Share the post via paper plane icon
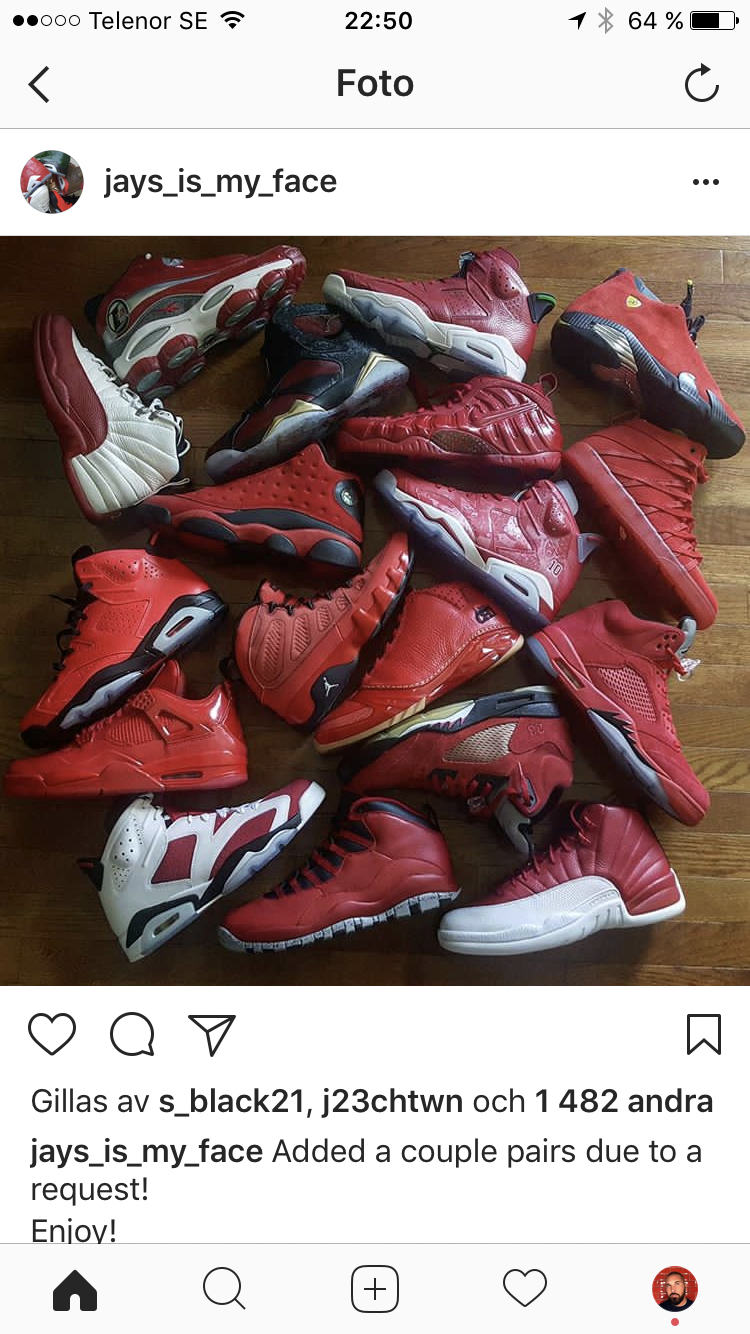This screenshot has height=1334, width=750. tap(212, 1035)
